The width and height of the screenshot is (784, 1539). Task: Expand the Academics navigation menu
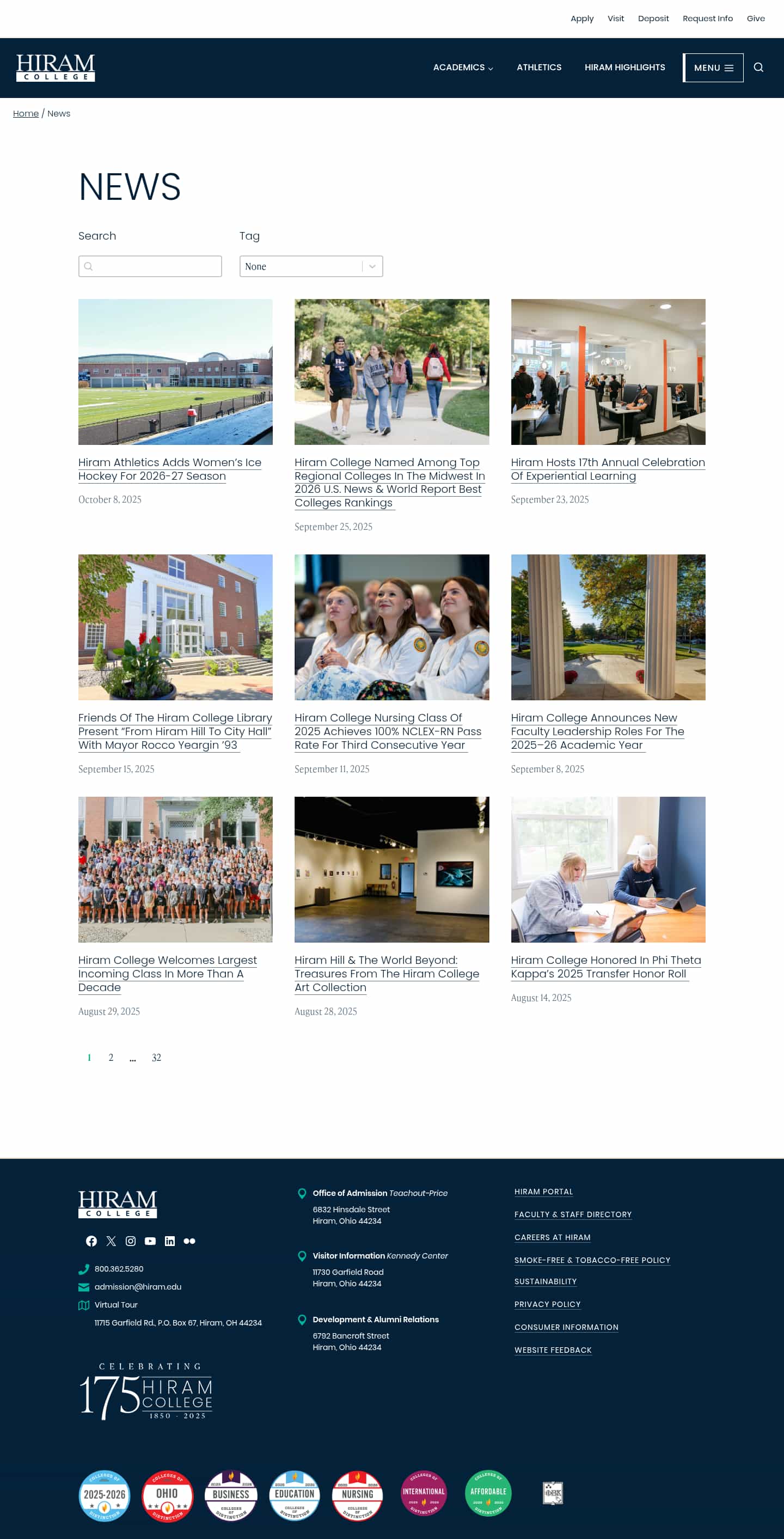click(x=463, y=68)
